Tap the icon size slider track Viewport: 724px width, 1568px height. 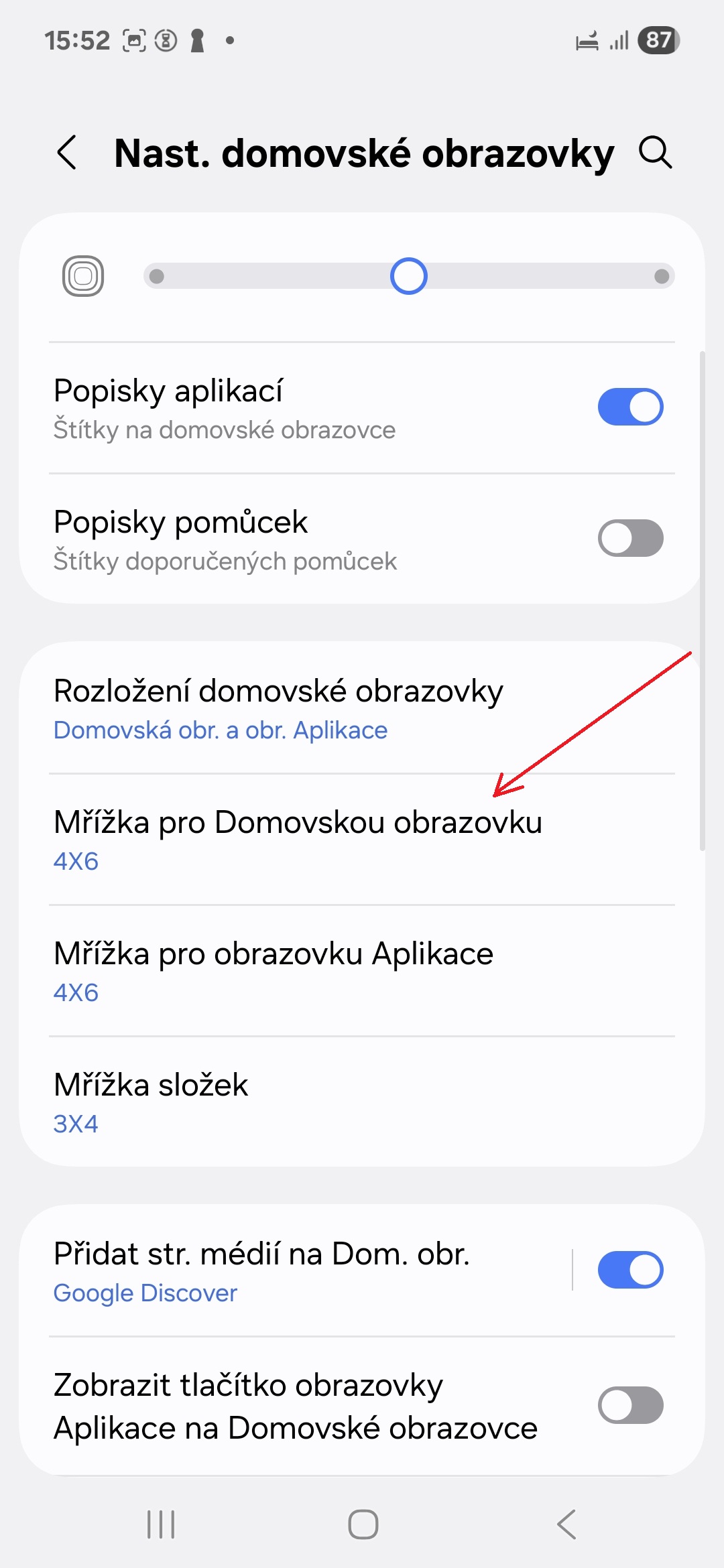[409, 276]
